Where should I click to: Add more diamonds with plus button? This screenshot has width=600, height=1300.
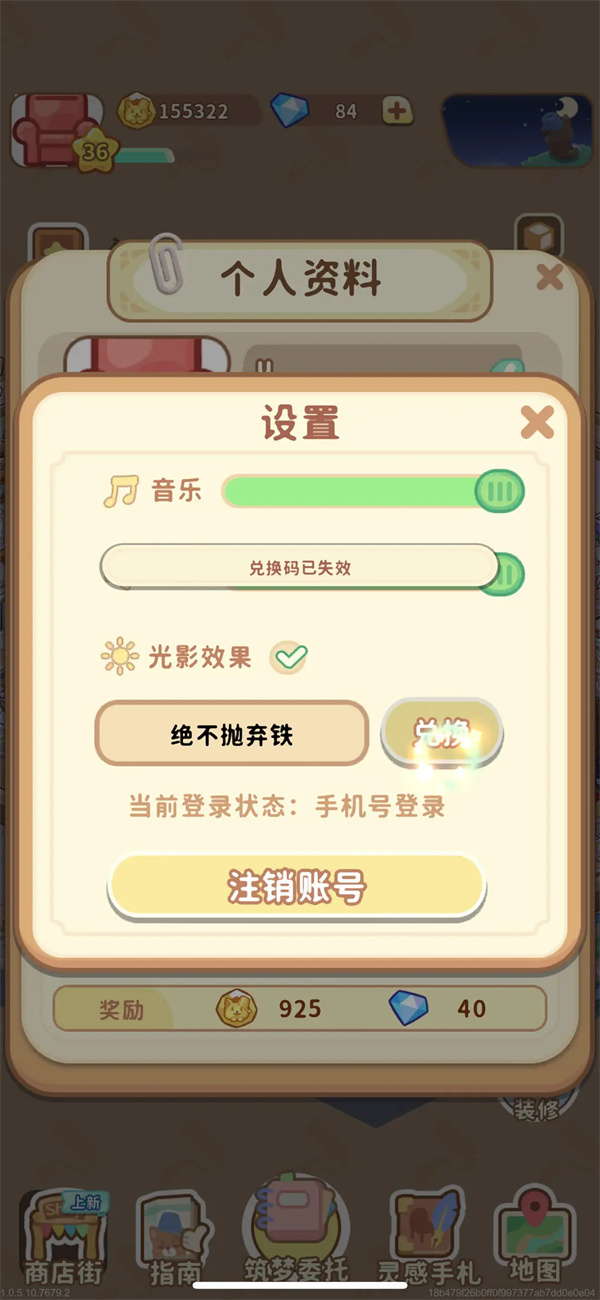point(398,111)
